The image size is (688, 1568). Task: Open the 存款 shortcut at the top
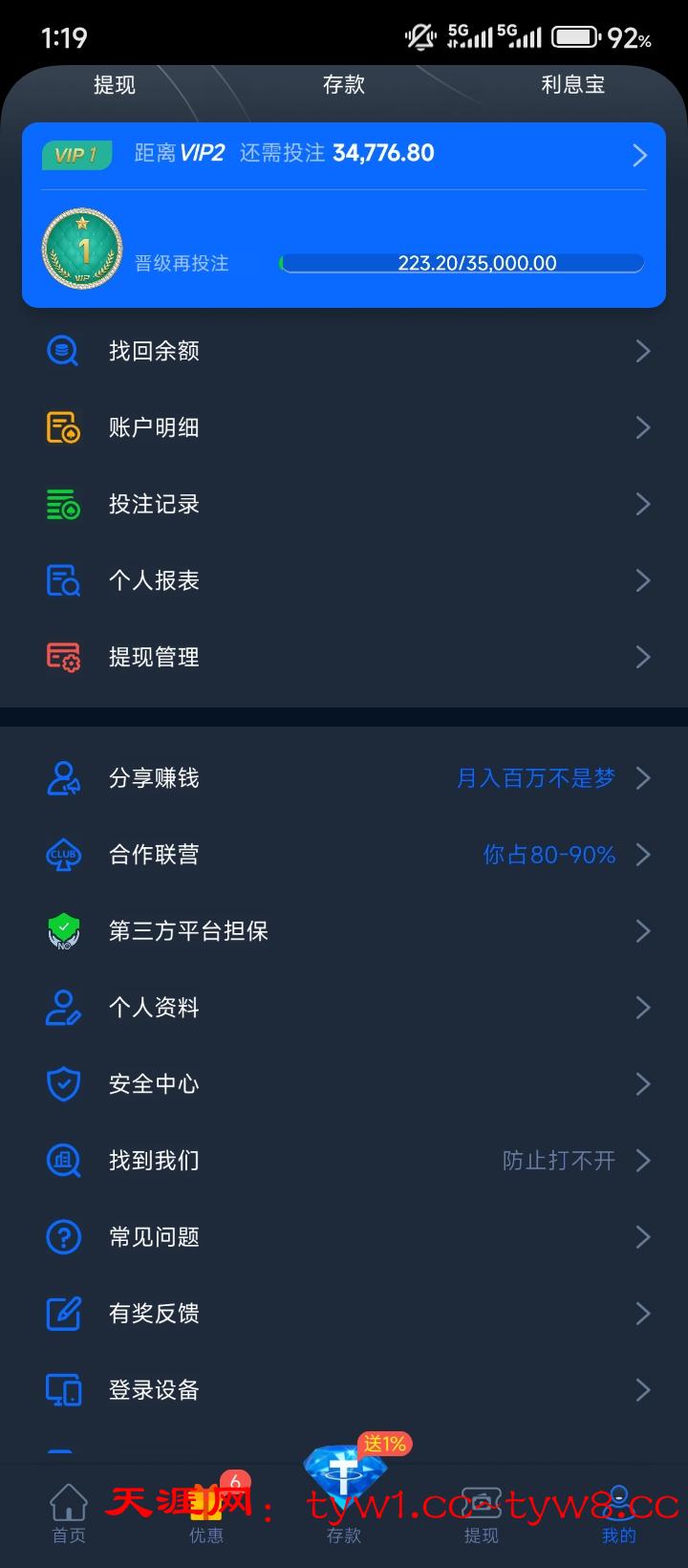[344, 85]
